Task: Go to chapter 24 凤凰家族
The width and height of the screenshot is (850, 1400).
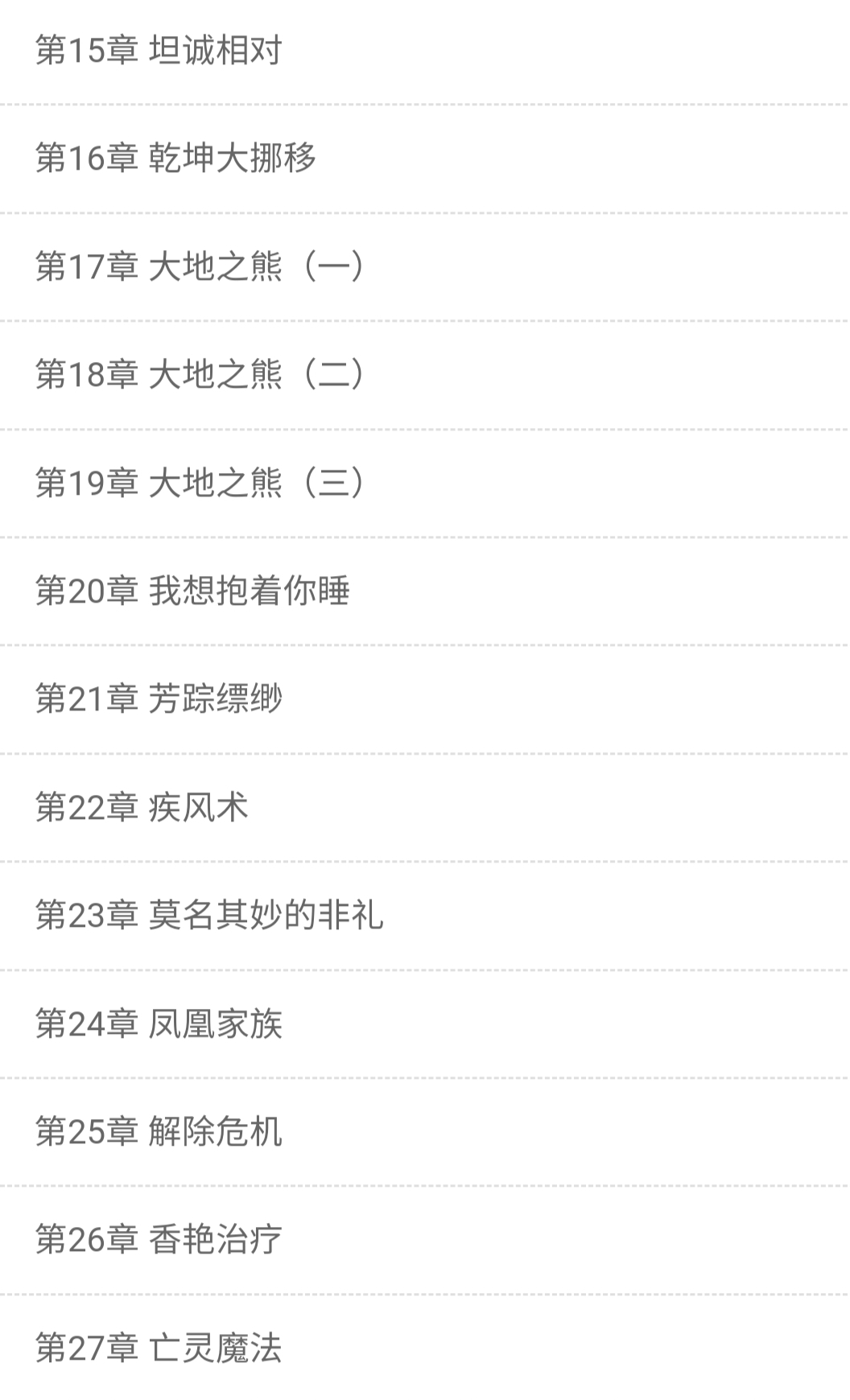Action: tap(159, 1023)
